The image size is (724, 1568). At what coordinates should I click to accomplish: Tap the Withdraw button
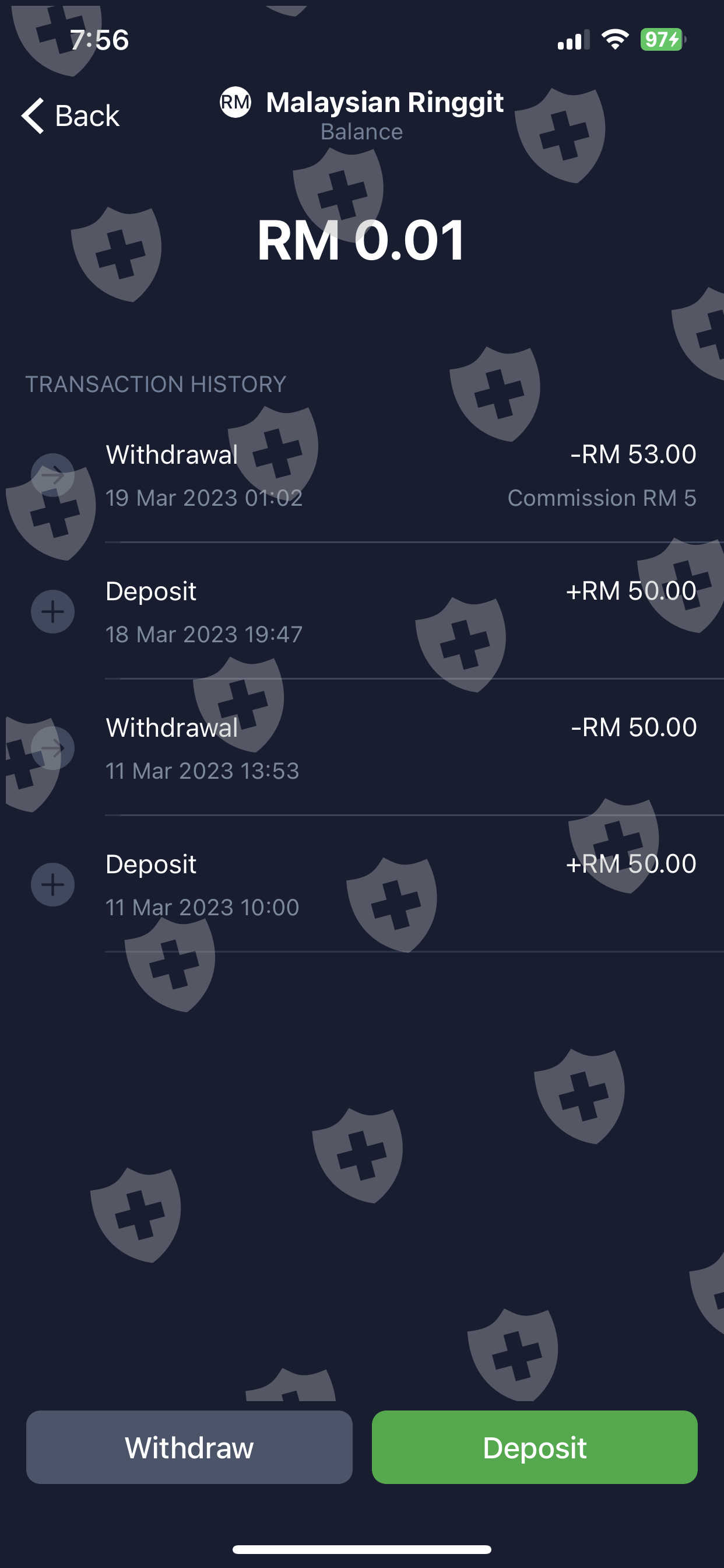coord(189,1447)
